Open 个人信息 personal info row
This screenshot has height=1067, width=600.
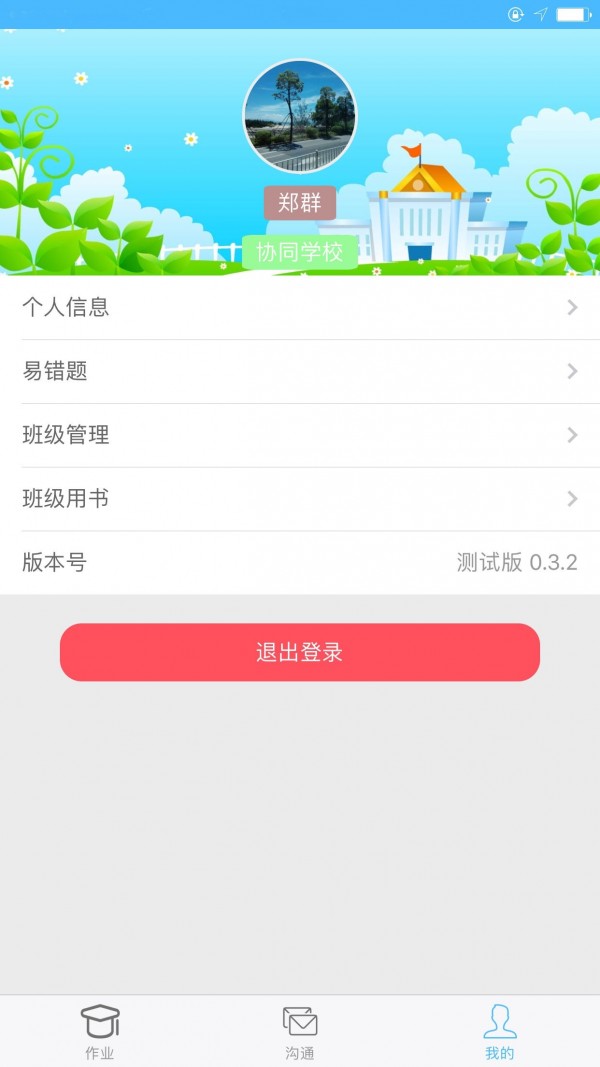pos(300,307)
